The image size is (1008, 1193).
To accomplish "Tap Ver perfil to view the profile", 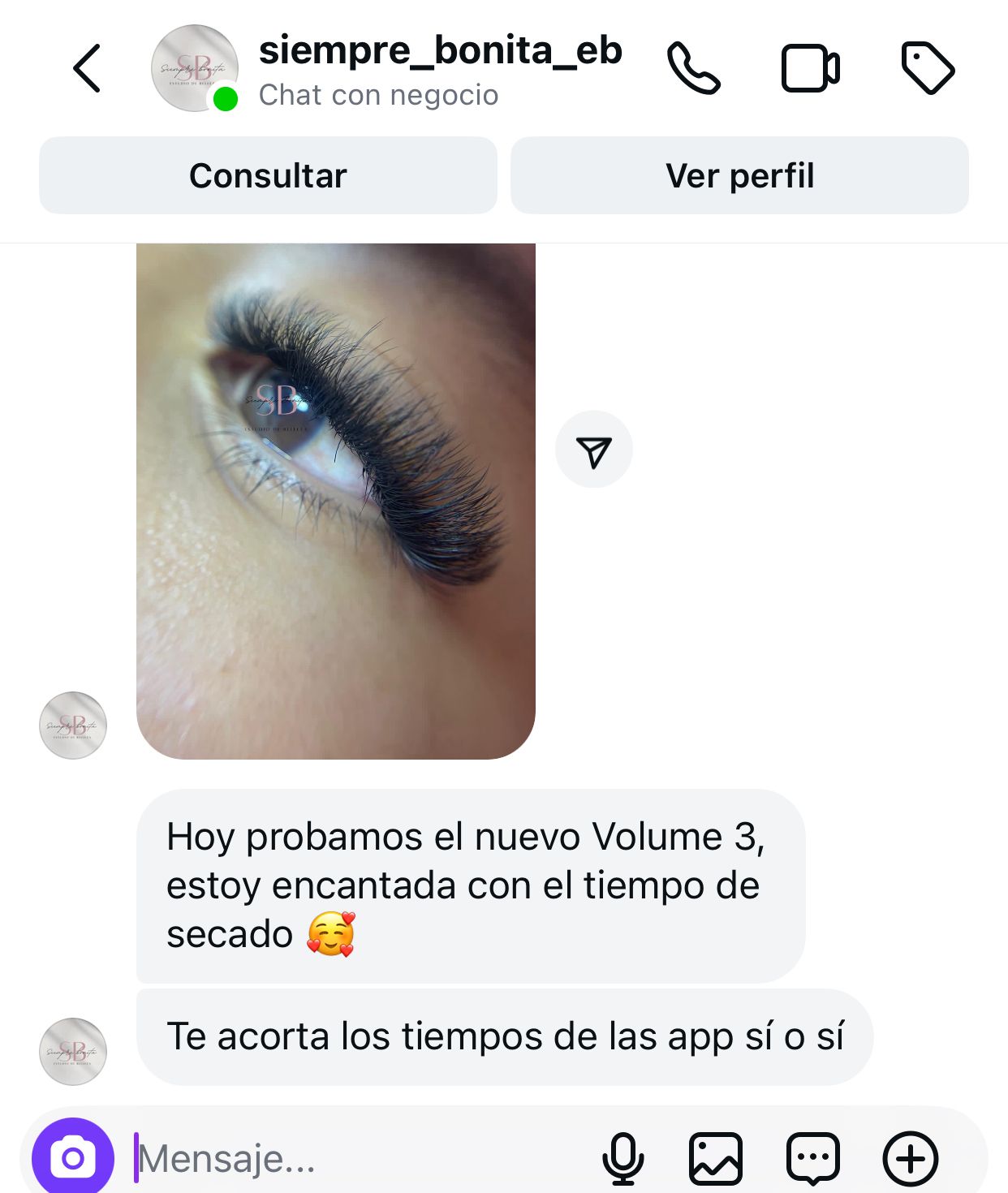I will coord(739,175).
